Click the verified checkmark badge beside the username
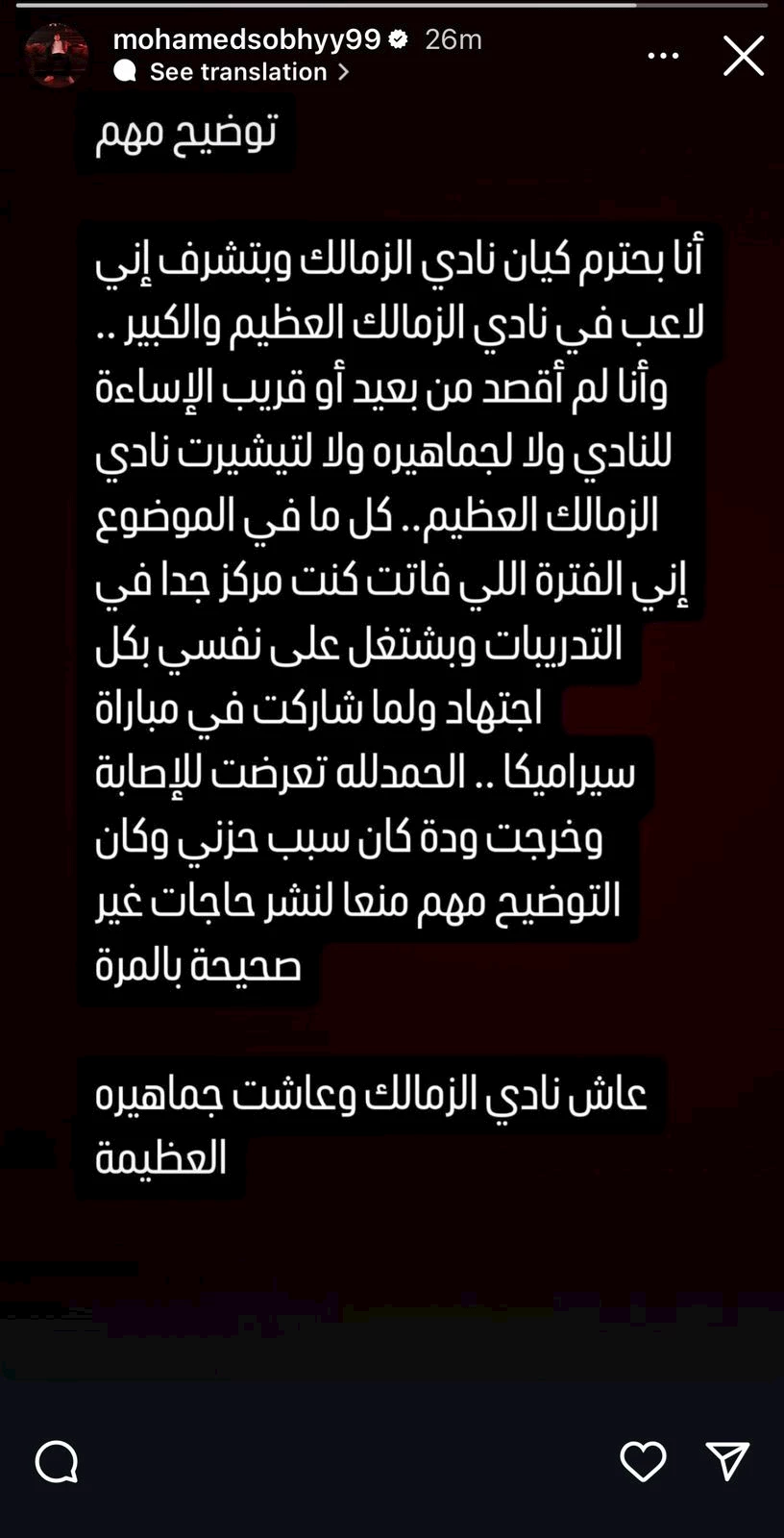 [398, 39]
